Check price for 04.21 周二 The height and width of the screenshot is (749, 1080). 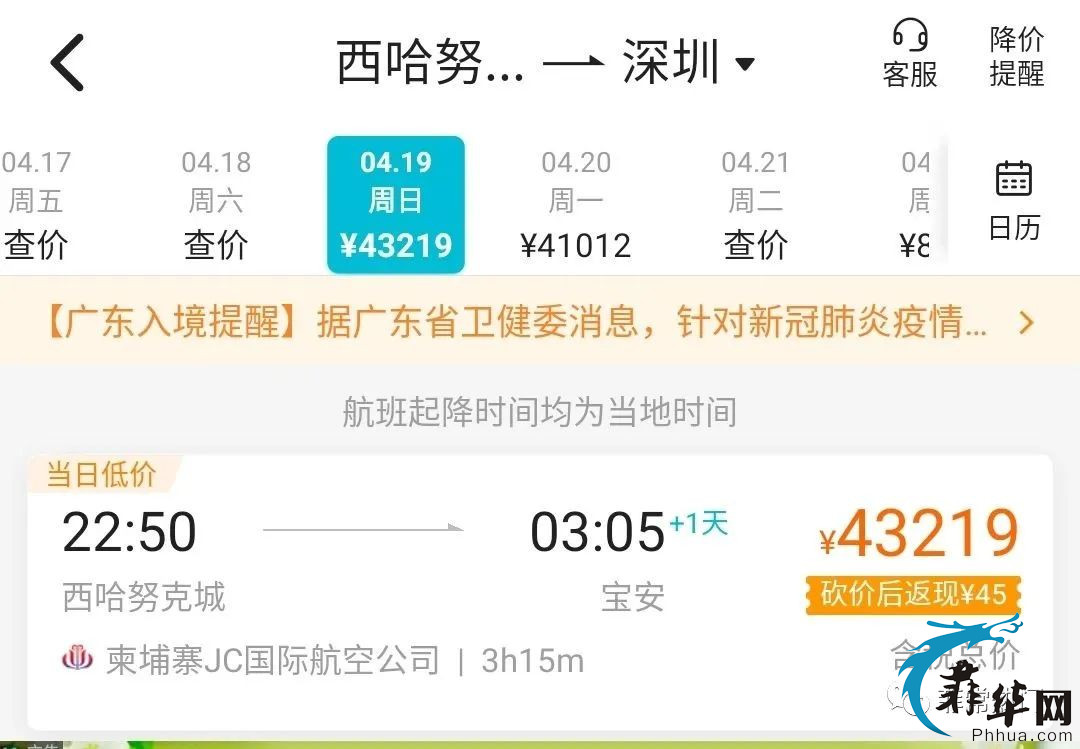756,204
